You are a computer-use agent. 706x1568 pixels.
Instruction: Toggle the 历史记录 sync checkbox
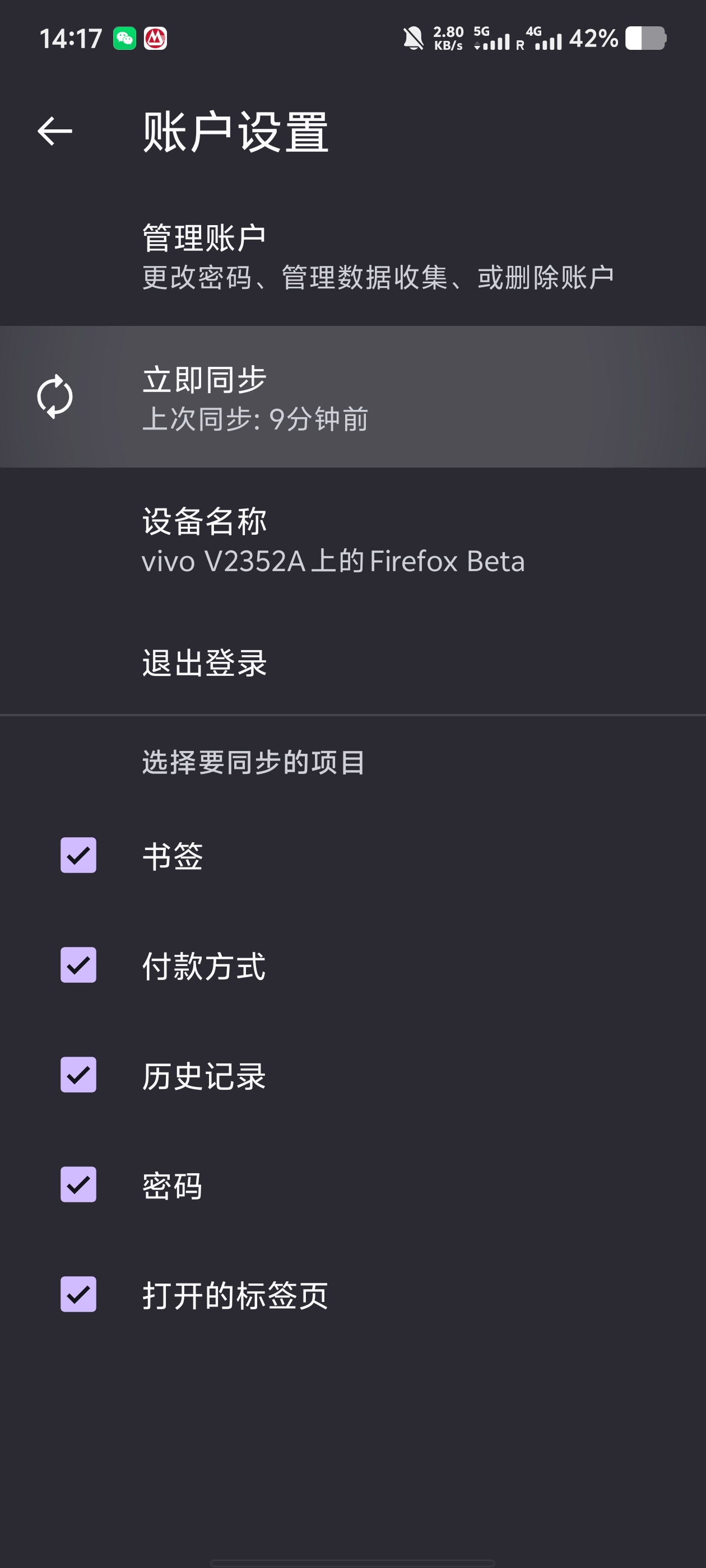[x=78, y=1075]
